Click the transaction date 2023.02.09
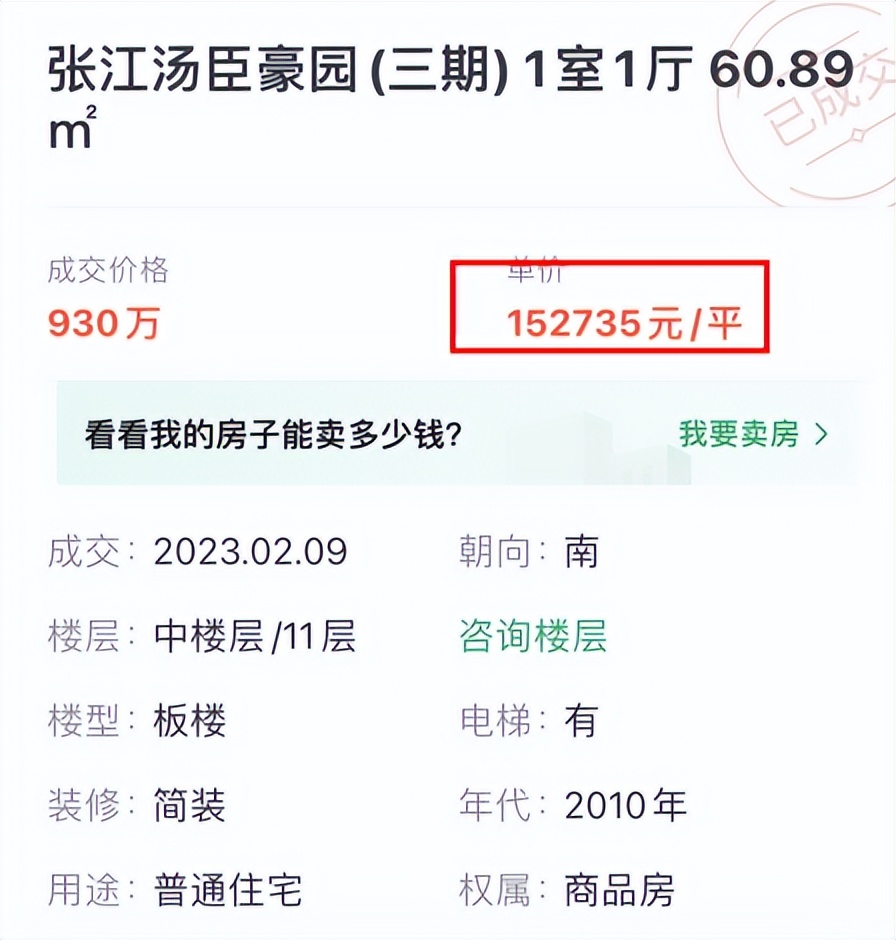The image size is (896, 940). point(250,551)
